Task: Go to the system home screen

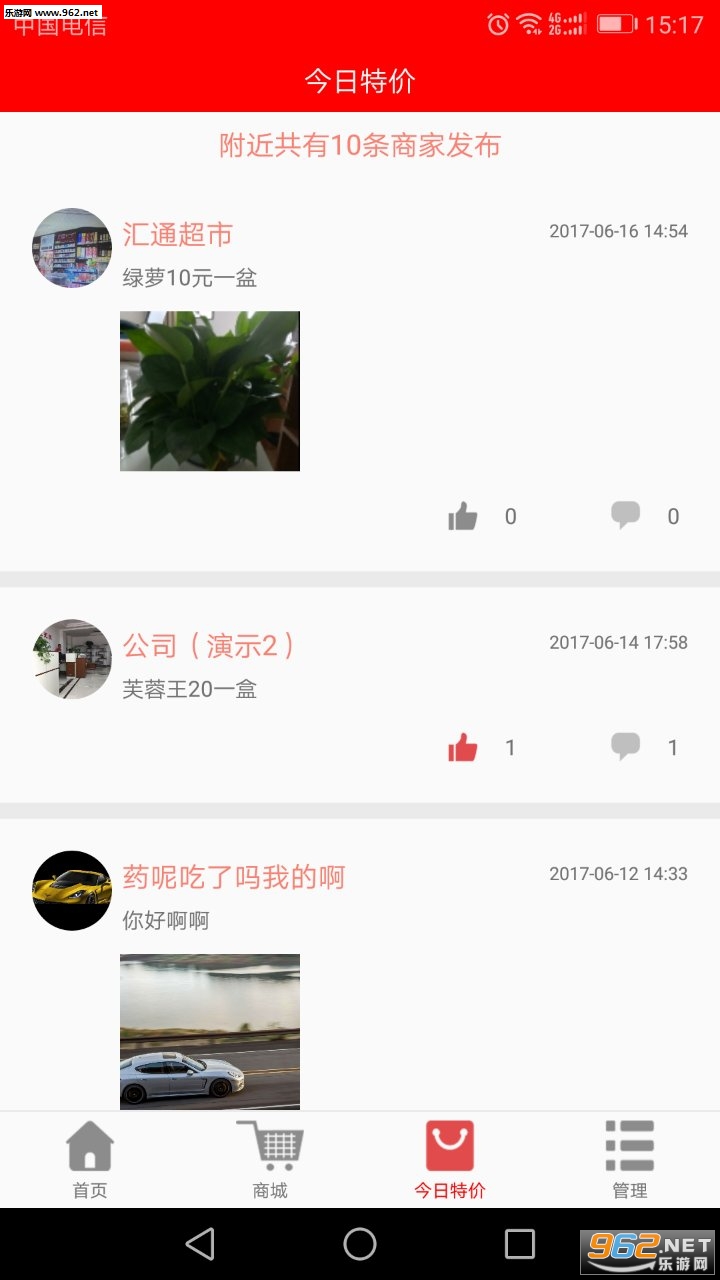Action: (x=360, y=1244)
